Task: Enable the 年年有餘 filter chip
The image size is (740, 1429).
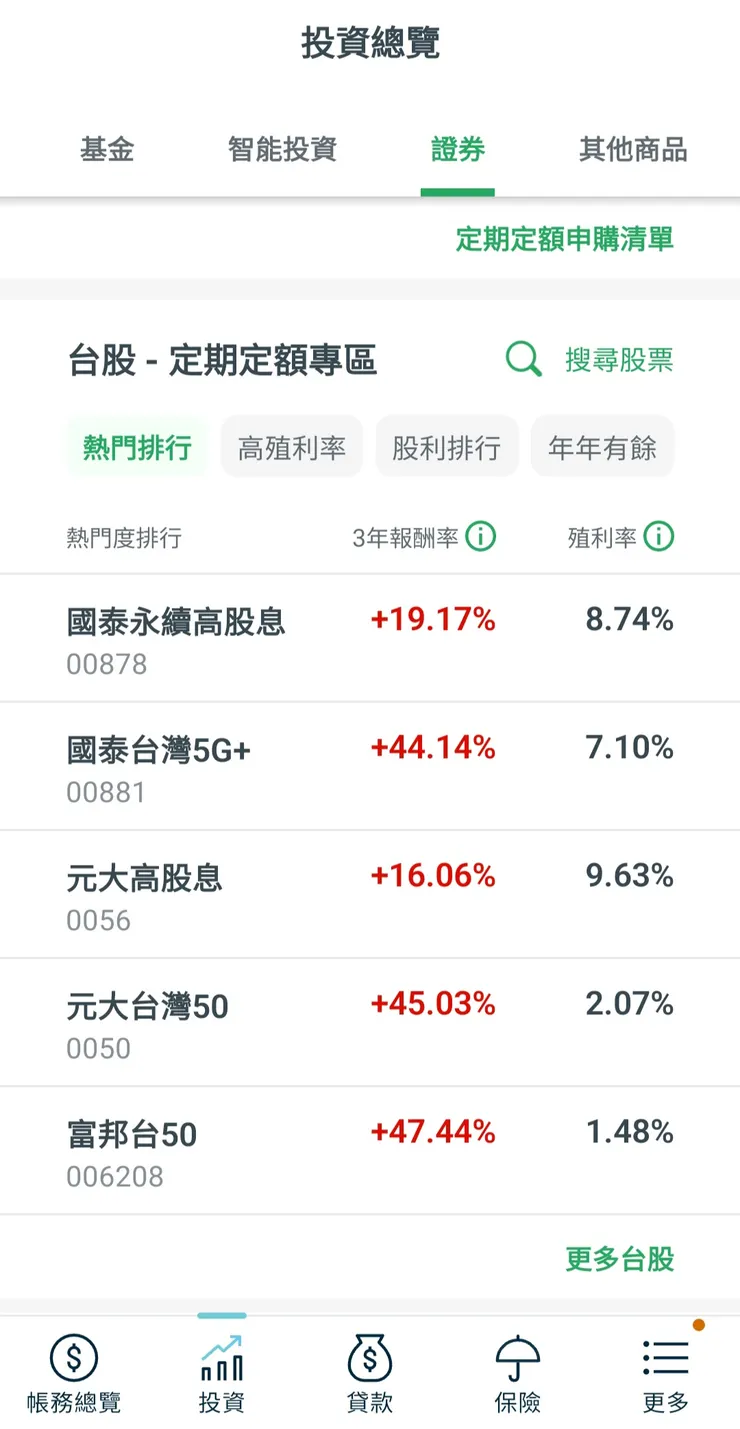Action: click(602, 447)
